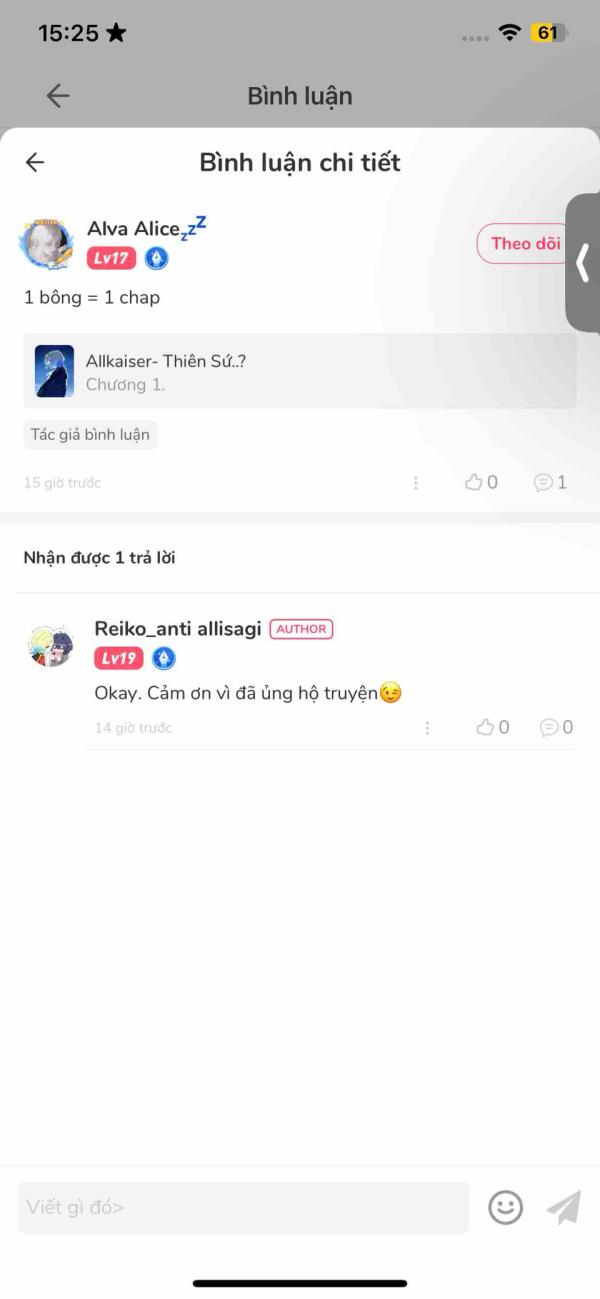
Task: Open Reiko_anti allisagi's profile avatar
Action: coord(50,646)
